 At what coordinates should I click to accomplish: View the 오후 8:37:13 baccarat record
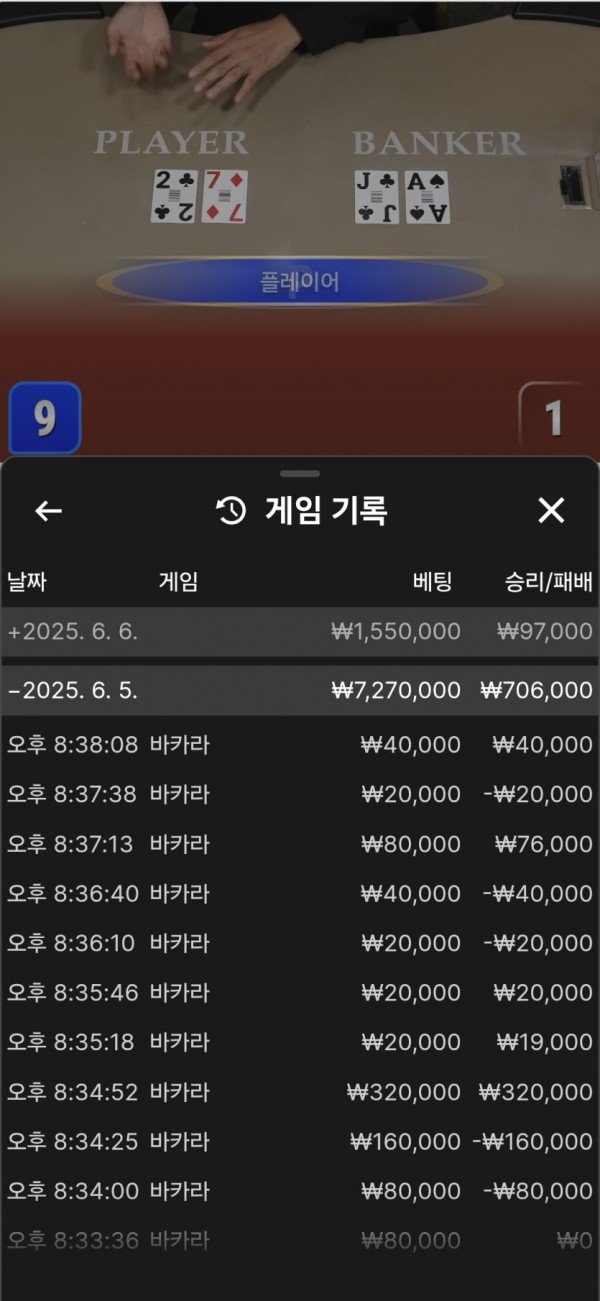(300, 844)
